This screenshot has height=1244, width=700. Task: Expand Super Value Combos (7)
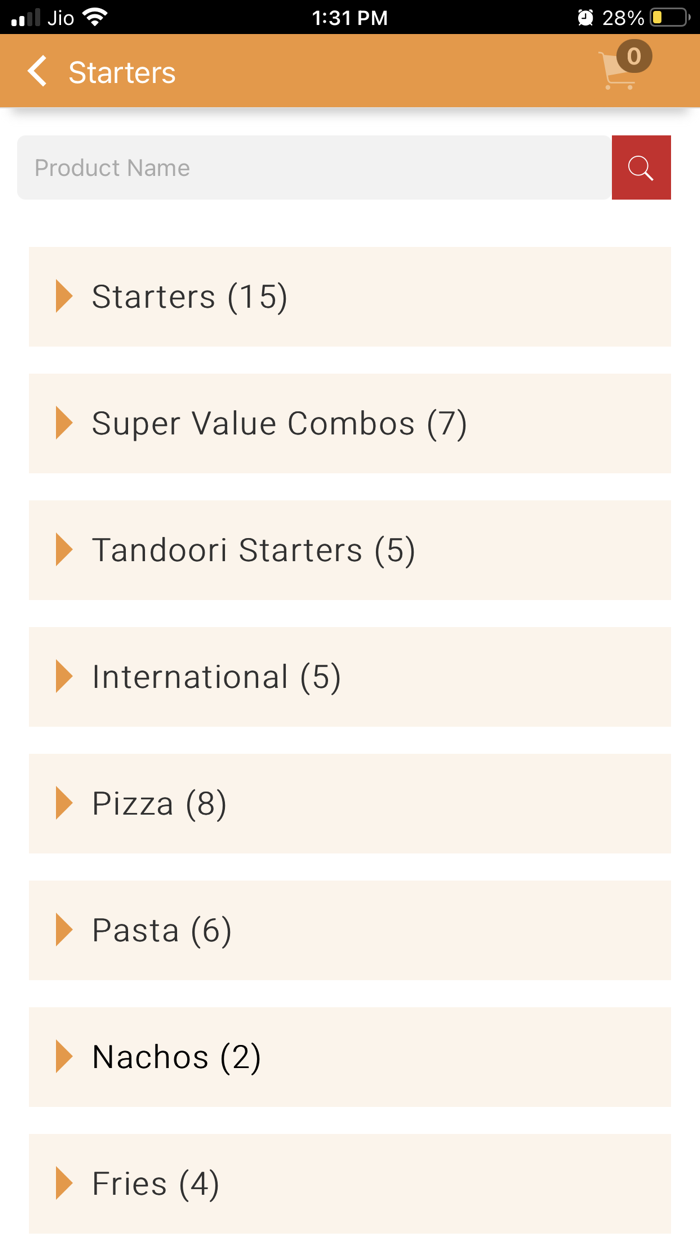(349, 424)
